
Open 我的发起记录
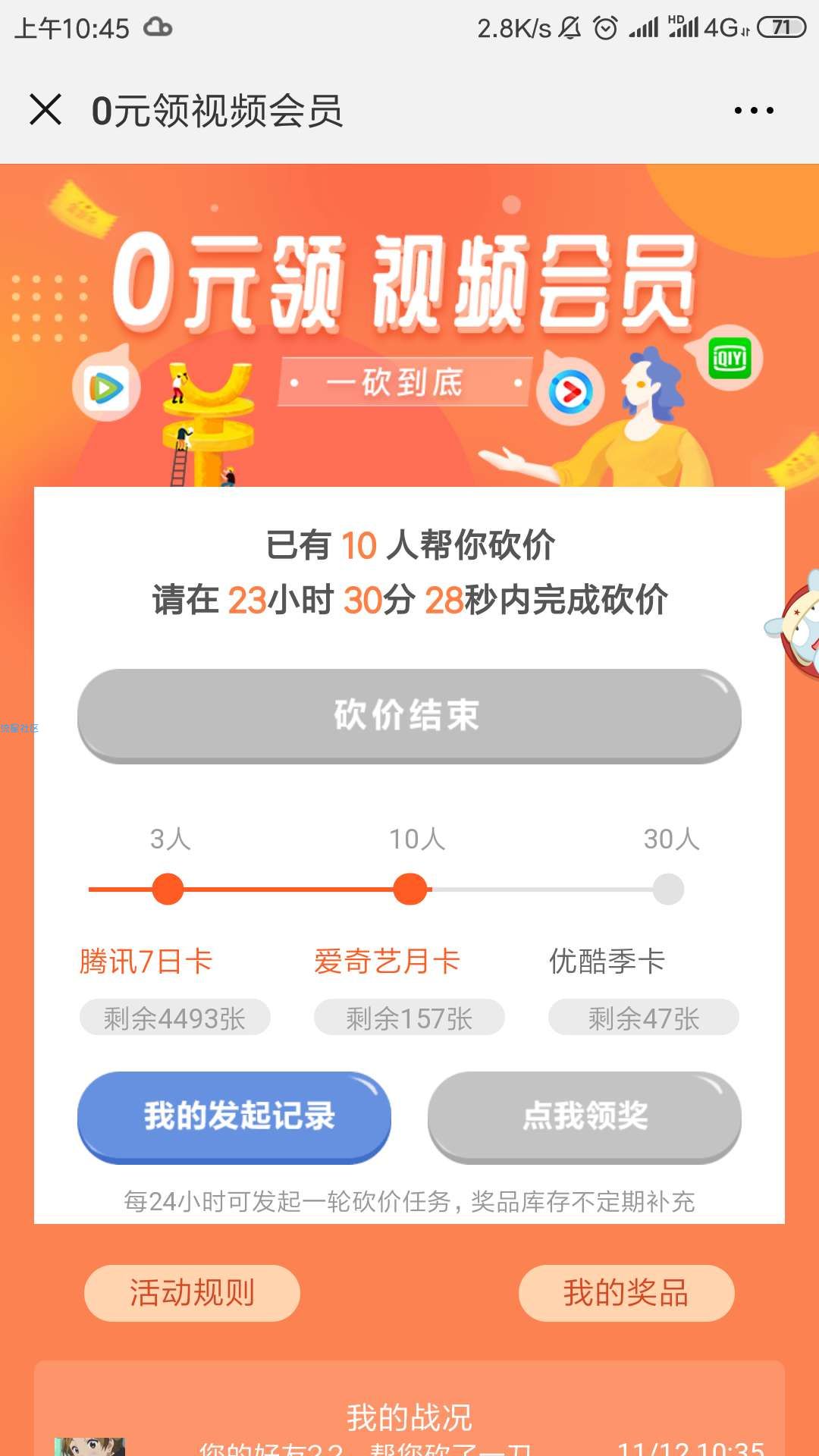234,1116
